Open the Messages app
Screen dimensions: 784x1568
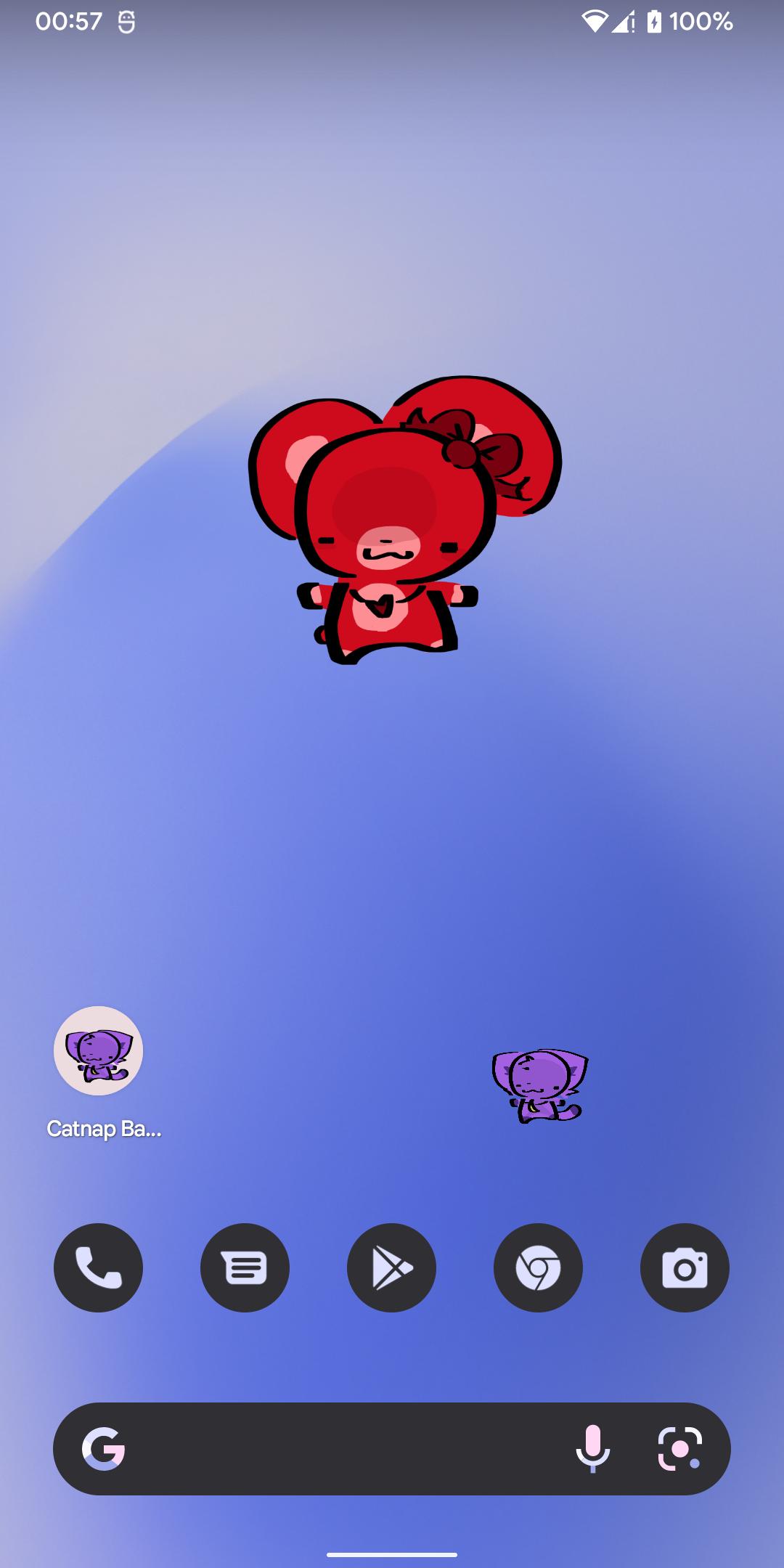point(245,1267)
